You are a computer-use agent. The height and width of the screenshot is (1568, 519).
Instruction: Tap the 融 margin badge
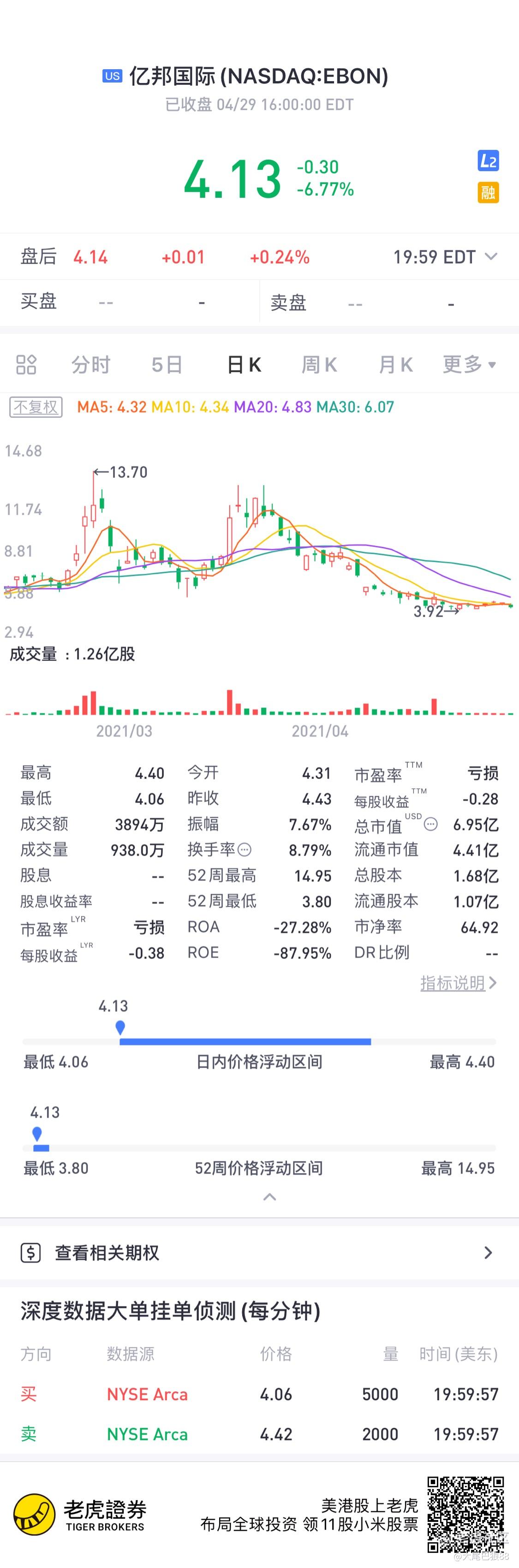(x=488, y=193)
